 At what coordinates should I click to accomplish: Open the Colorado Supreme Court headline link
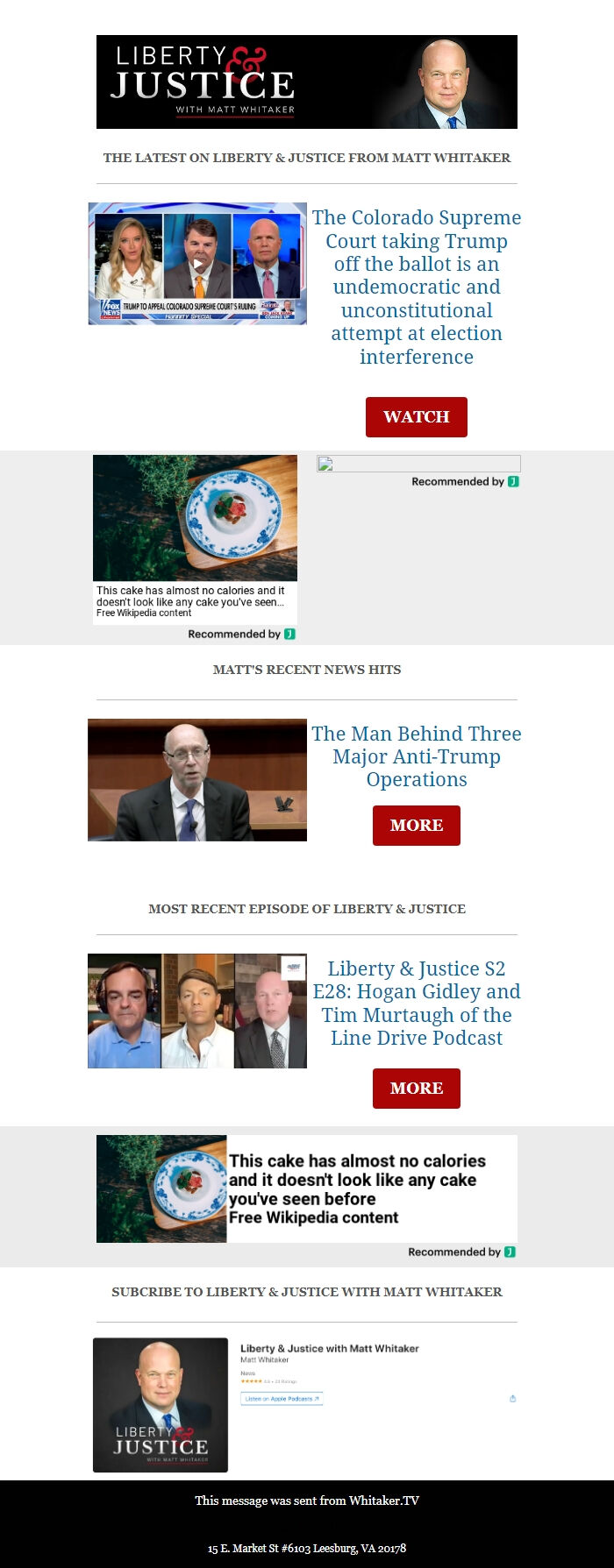(417, 287)
